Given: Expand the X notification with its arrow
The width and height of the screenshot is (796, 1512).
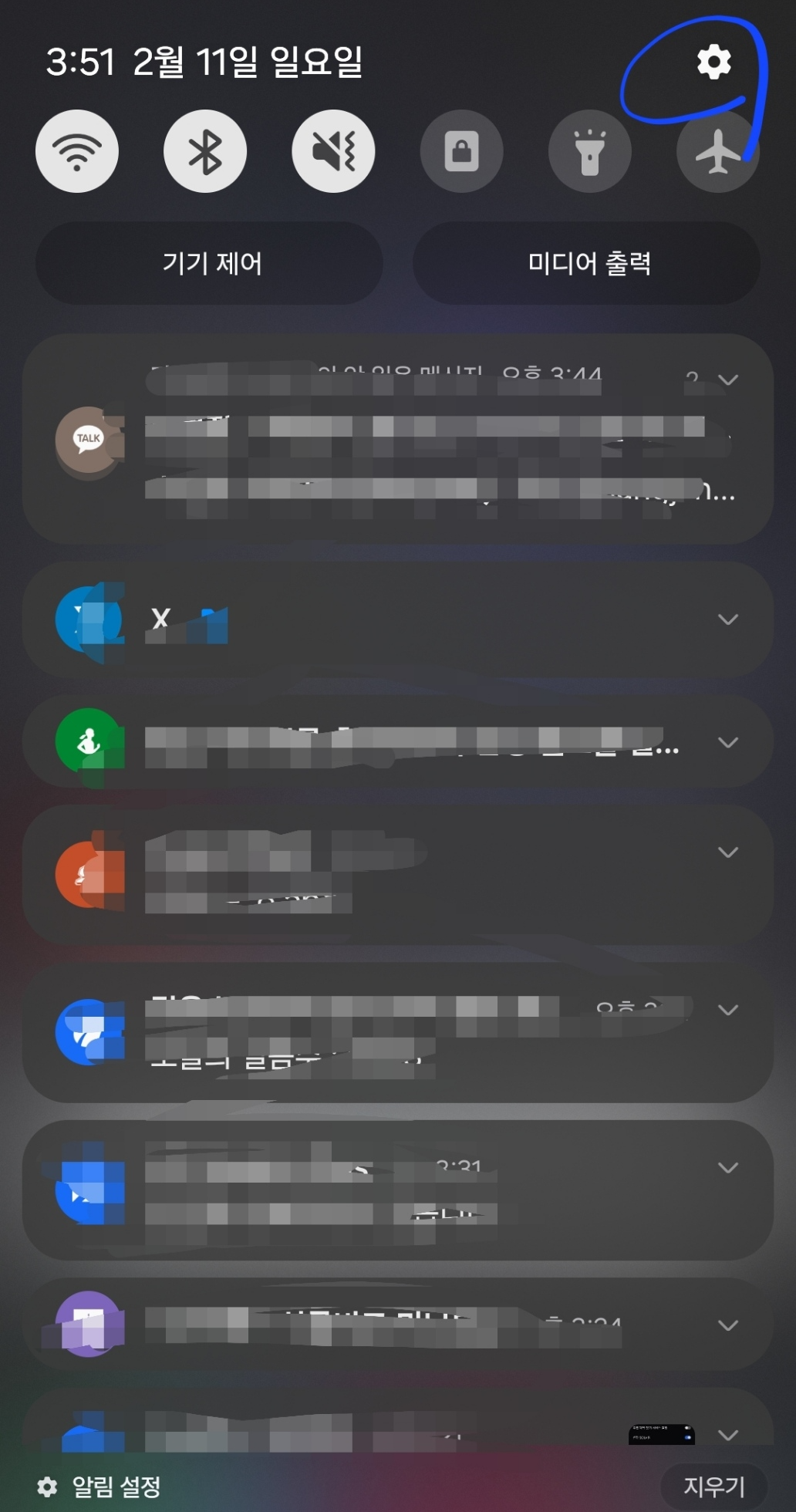Looking at the screenshot, I should [729, 619].
